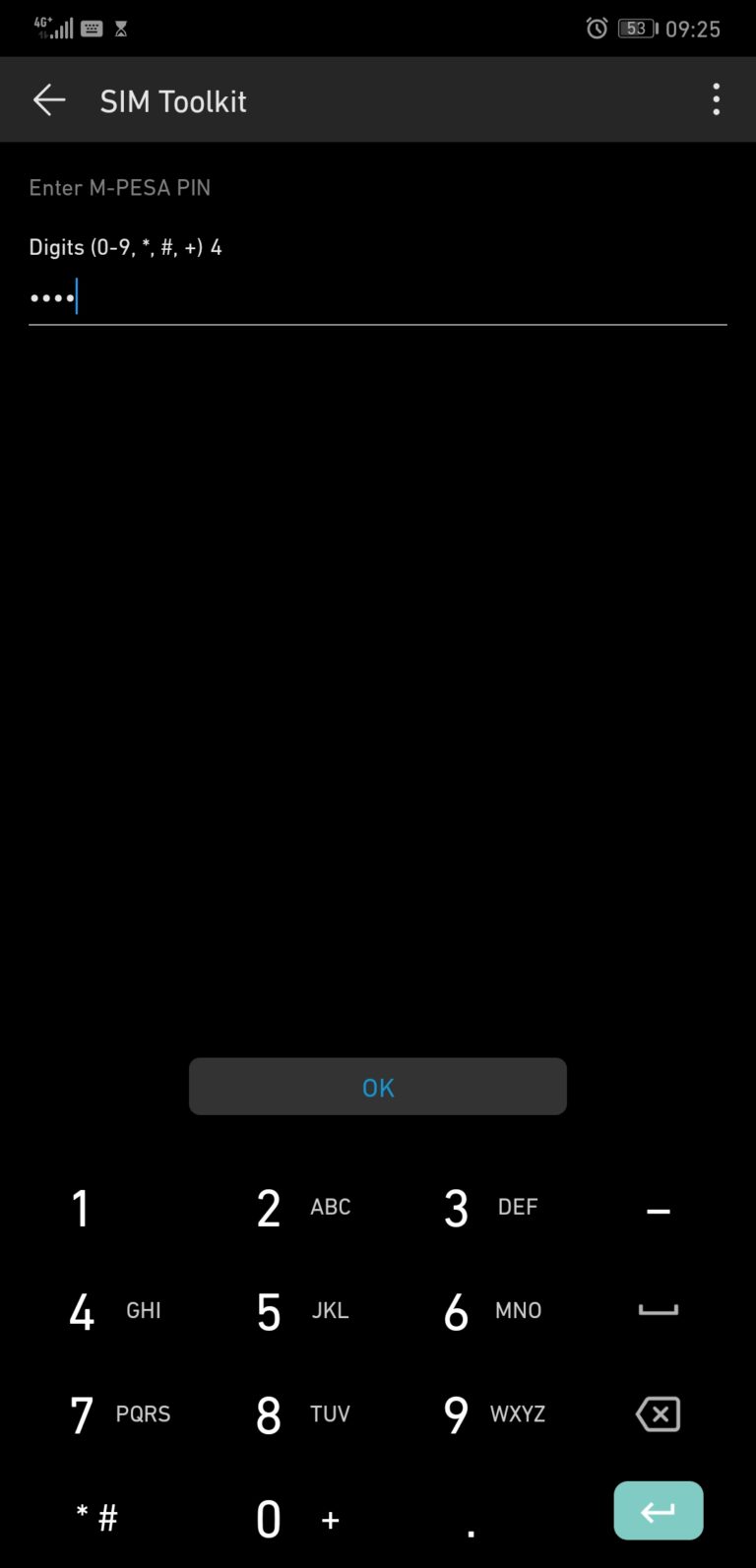Enter digit 2 ABC
The height and width of the screenshot is (1568, 756).
point(285,1208)
